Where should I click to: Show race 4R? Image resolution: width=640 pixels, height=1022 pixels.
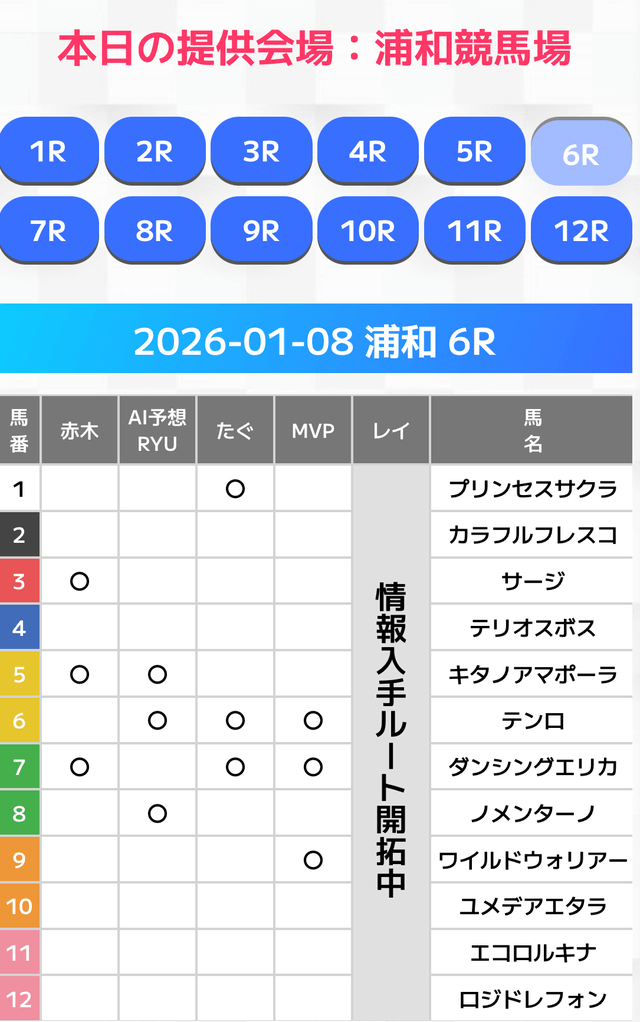(x=368, y=151)
